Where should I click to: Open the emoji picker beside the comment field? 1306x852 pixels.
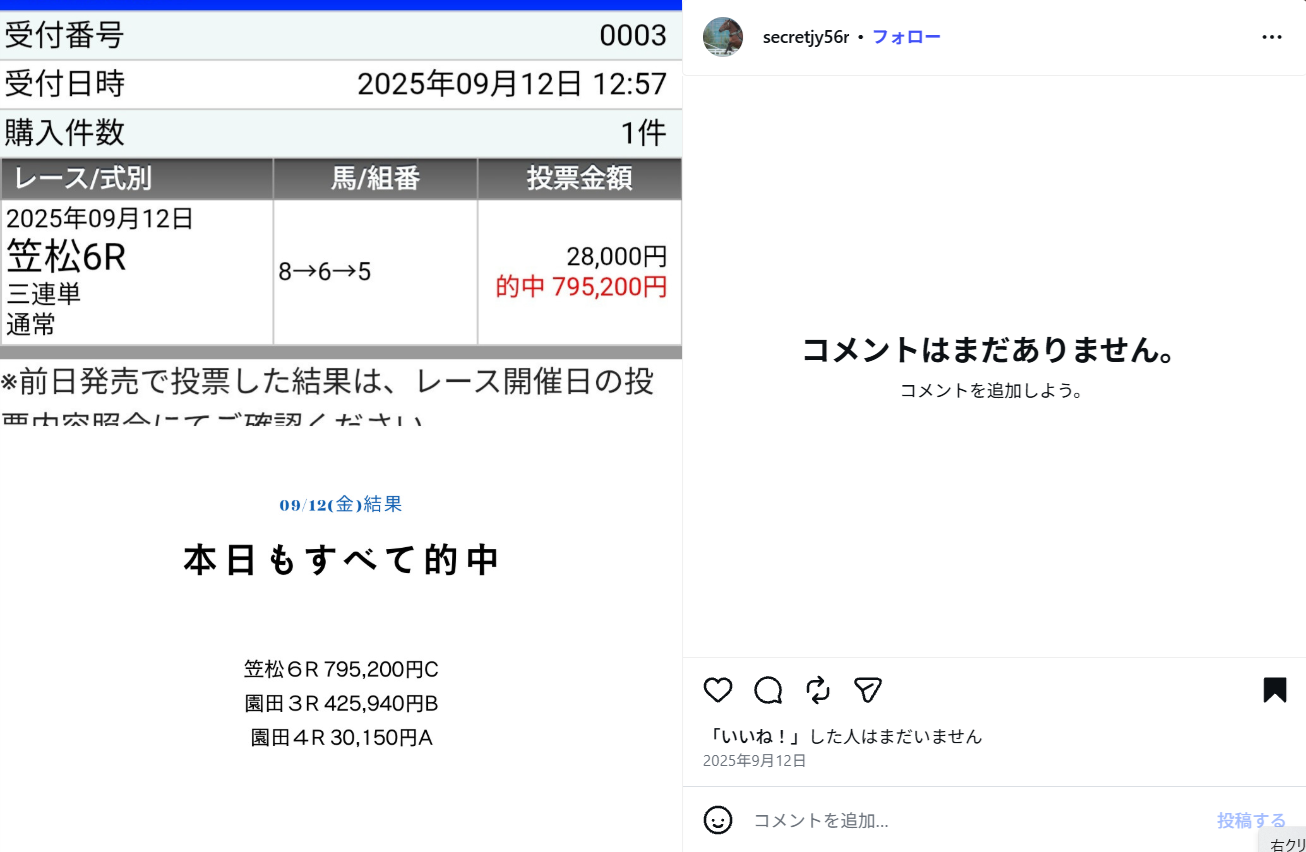coord(718,820)
